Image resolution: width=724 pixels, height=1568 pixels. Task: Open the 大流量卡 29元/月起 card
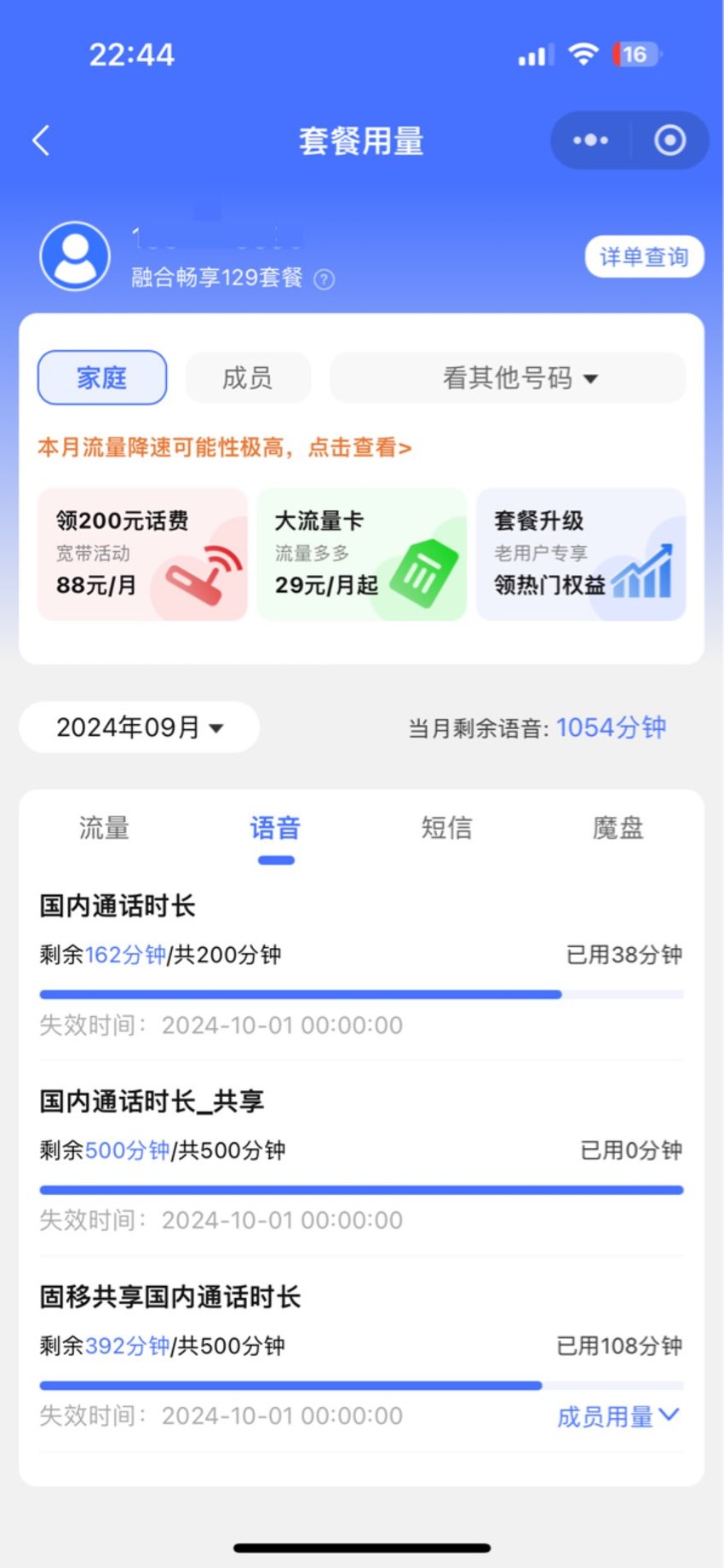[362, 554]
